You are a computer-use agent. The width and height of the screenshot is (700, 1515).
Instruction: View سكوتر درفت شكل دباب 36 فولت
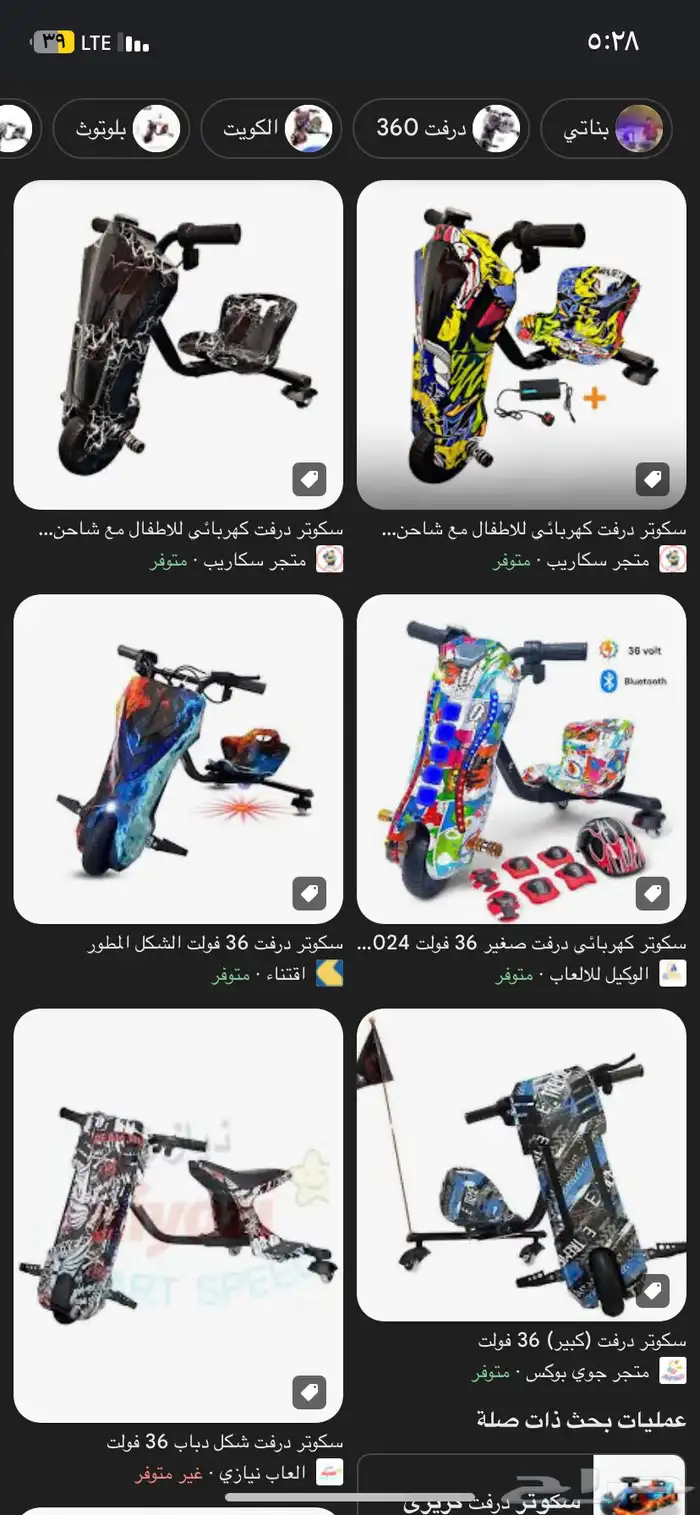(178, 1214)
